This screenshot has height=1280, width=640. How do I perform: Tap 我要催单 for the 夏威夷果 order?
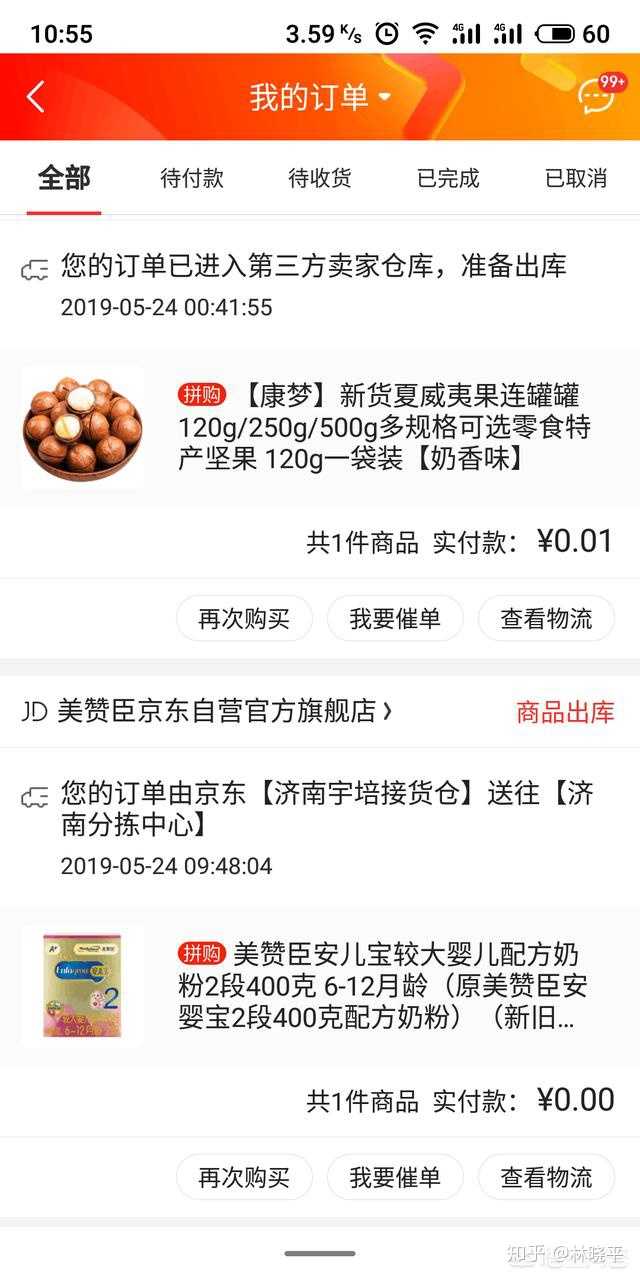coord(395,619)
